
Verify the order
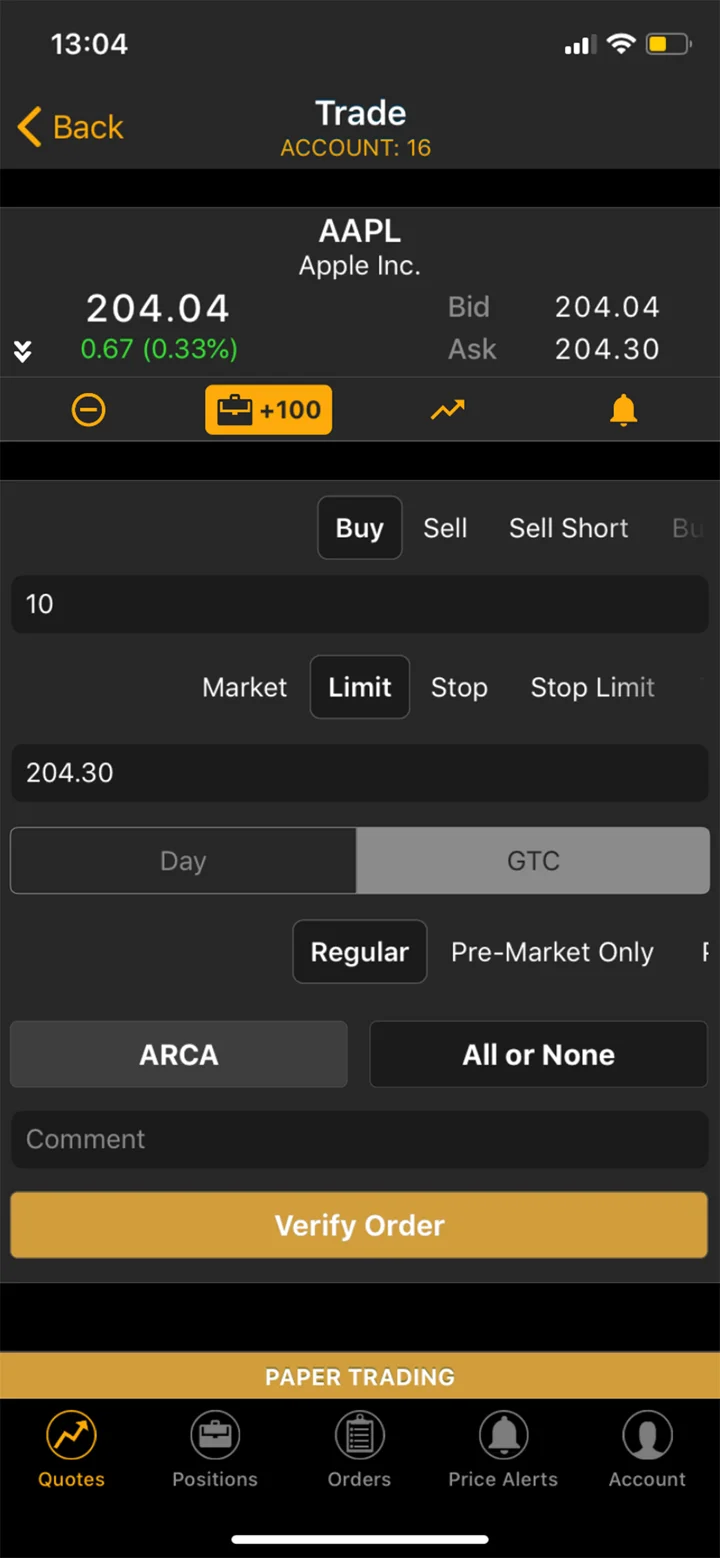click(x=360, y=1225)
